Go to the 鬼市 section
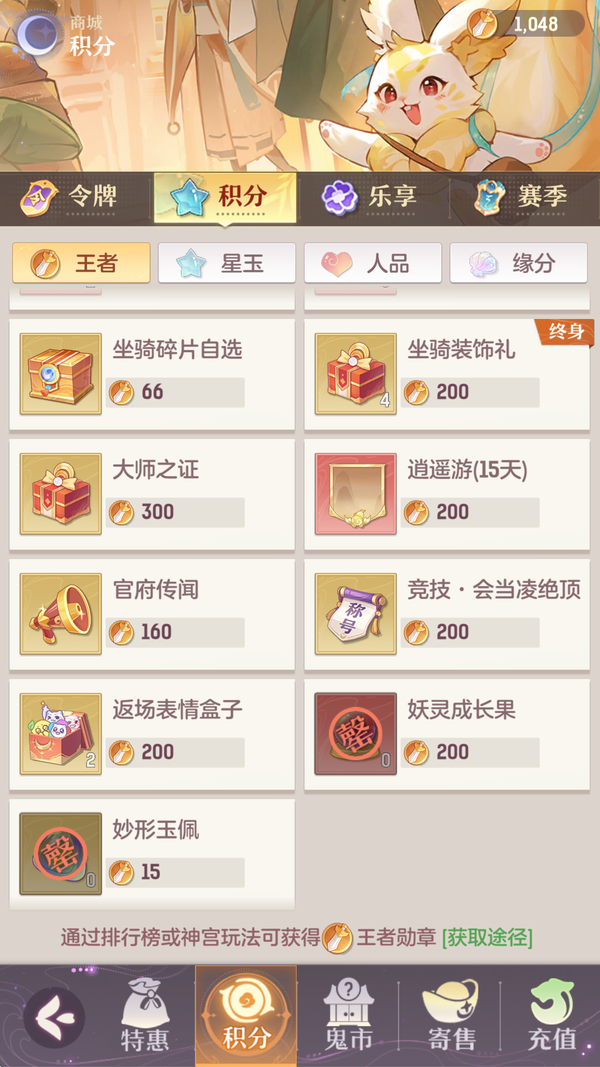 pyautogui.click(x=349, y=1017)
